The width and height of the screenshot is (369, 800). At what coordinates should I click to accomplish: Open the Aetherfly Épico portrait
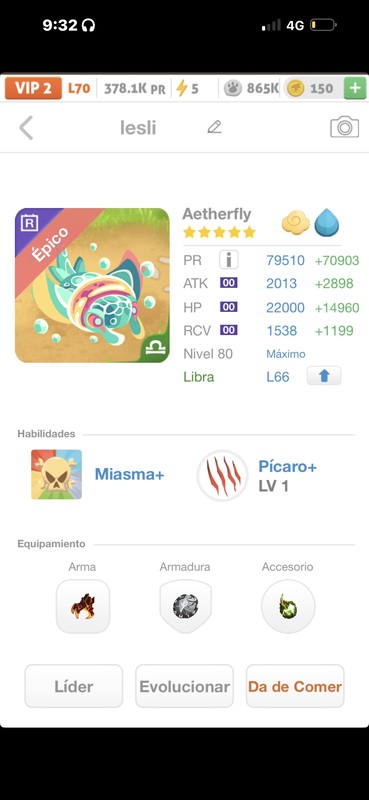pyautogui.click(x=92, y=285)
